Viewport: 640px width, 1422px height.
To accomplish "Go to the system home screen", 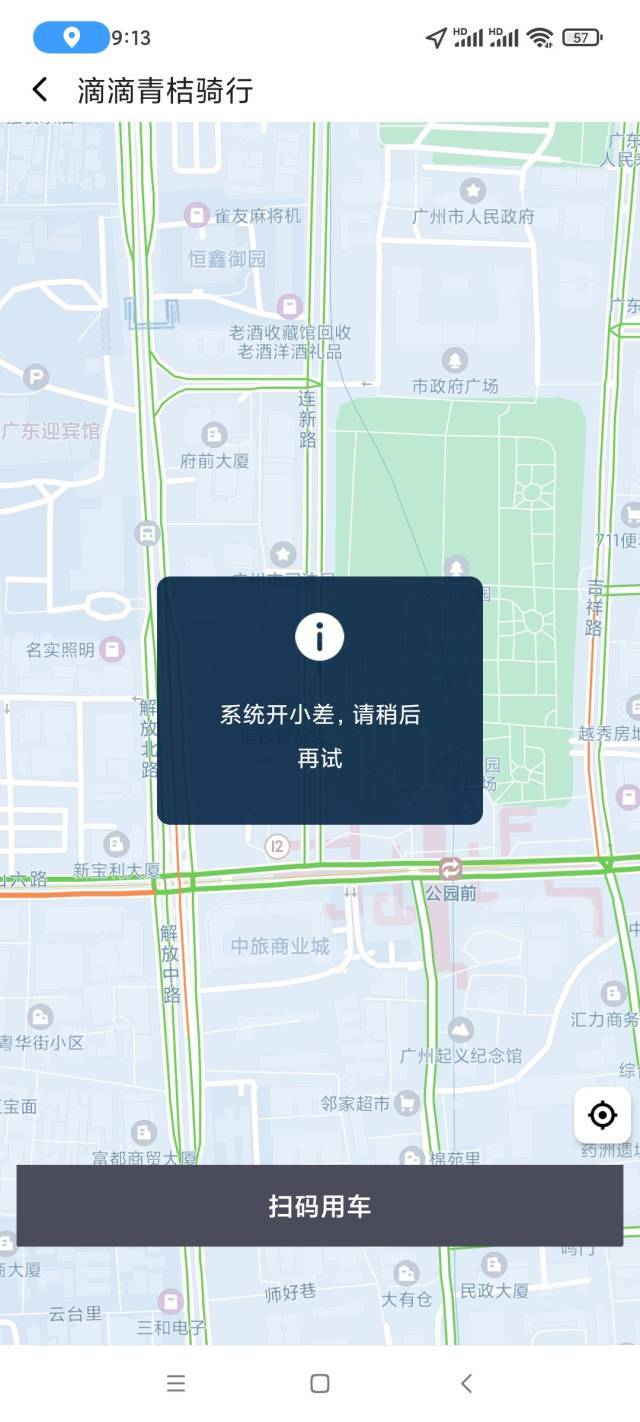I will pos(320,1383).
